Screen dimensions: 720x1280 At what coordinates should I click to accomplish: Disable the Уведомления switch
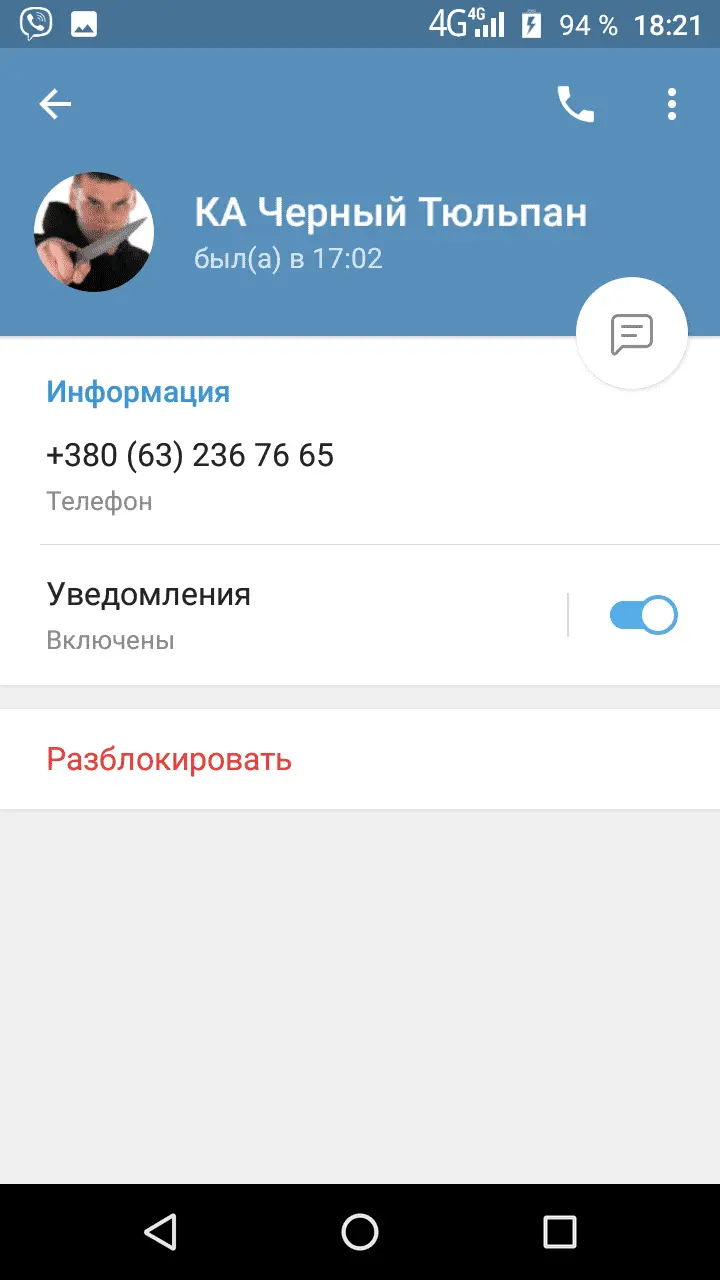click(x=643, y=615)
